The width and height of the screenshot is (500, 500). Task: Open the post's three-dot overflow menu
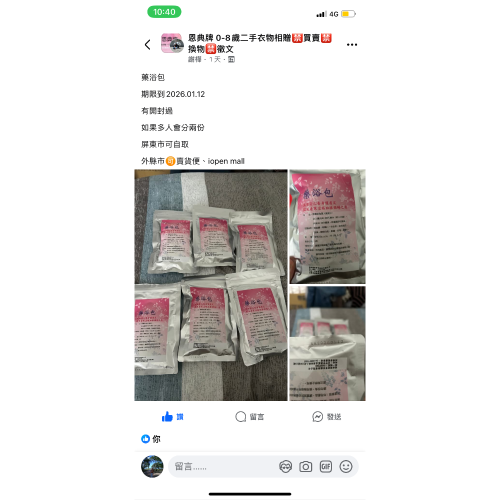[352, 45]
